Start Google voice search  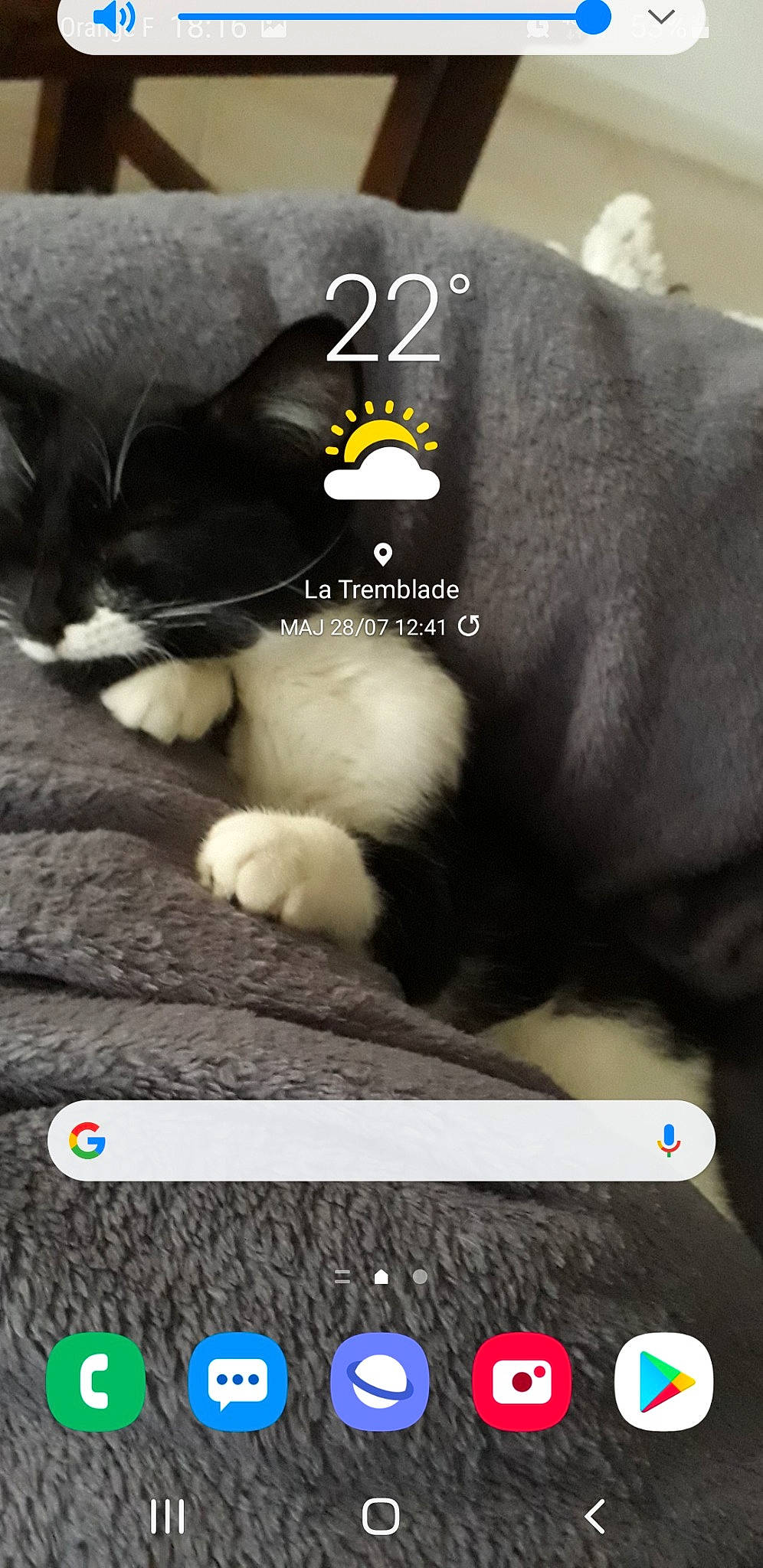(668, 1141)
